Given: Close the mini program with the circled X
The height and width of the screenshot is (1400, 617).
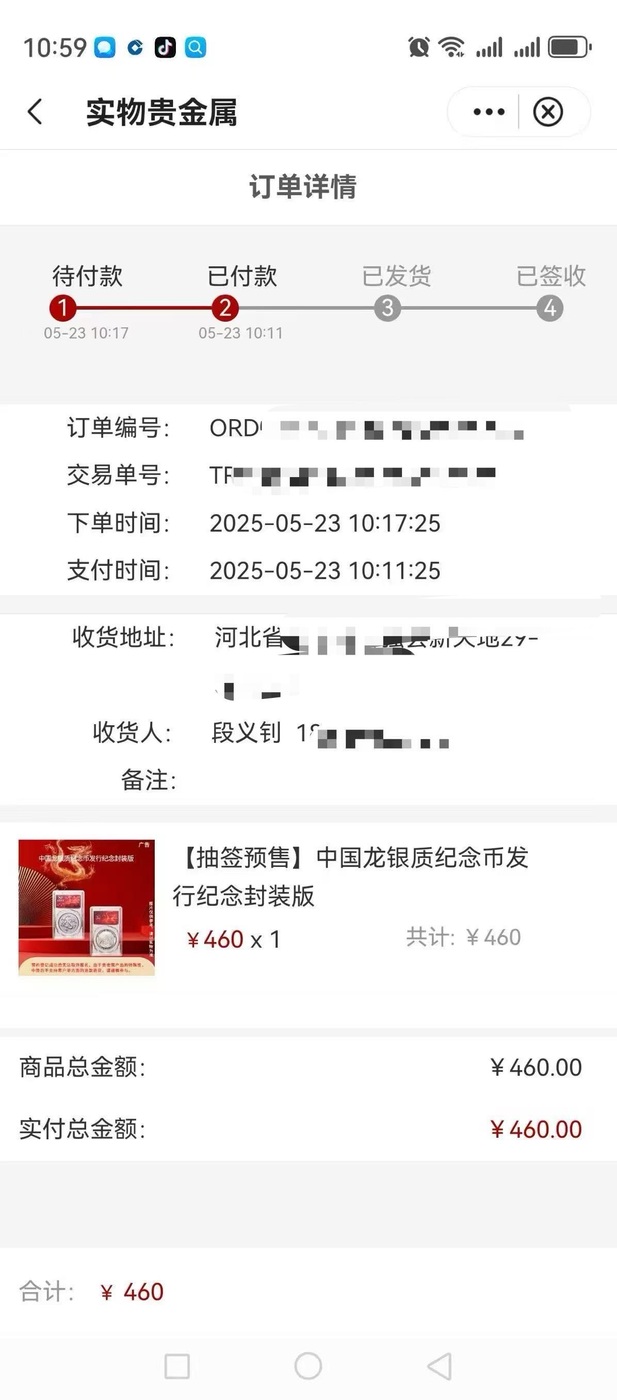Looking at the screenshot, I should pyautogui.click(x=548, y=112).
